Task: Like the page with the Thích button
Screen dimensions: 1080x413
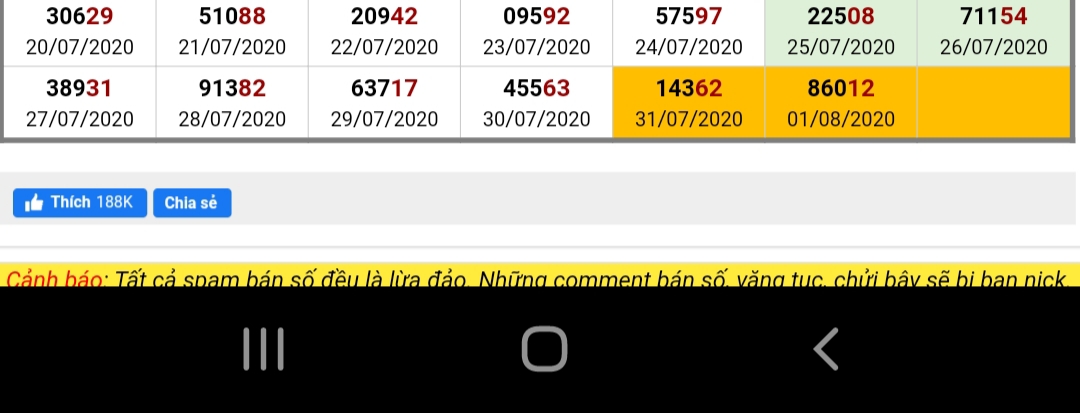Action: pyautogui.click(x=80, y=203)
